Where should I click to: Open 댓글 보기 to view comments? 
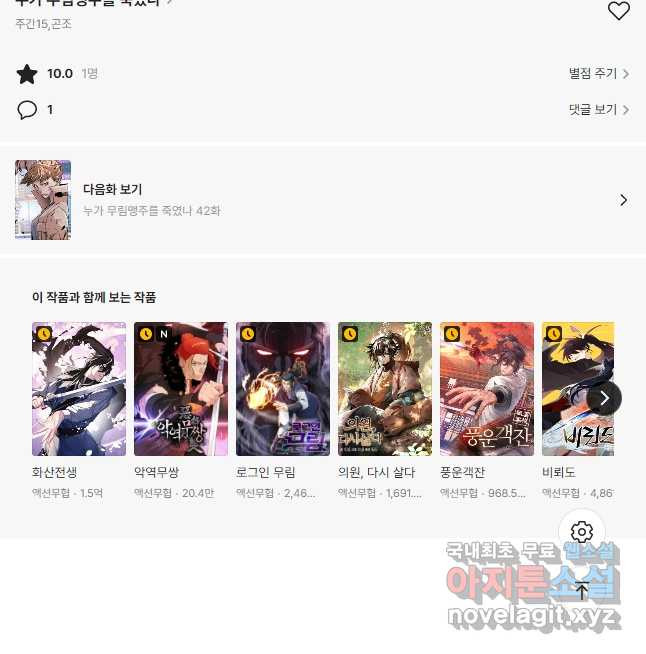pos(598,110)
